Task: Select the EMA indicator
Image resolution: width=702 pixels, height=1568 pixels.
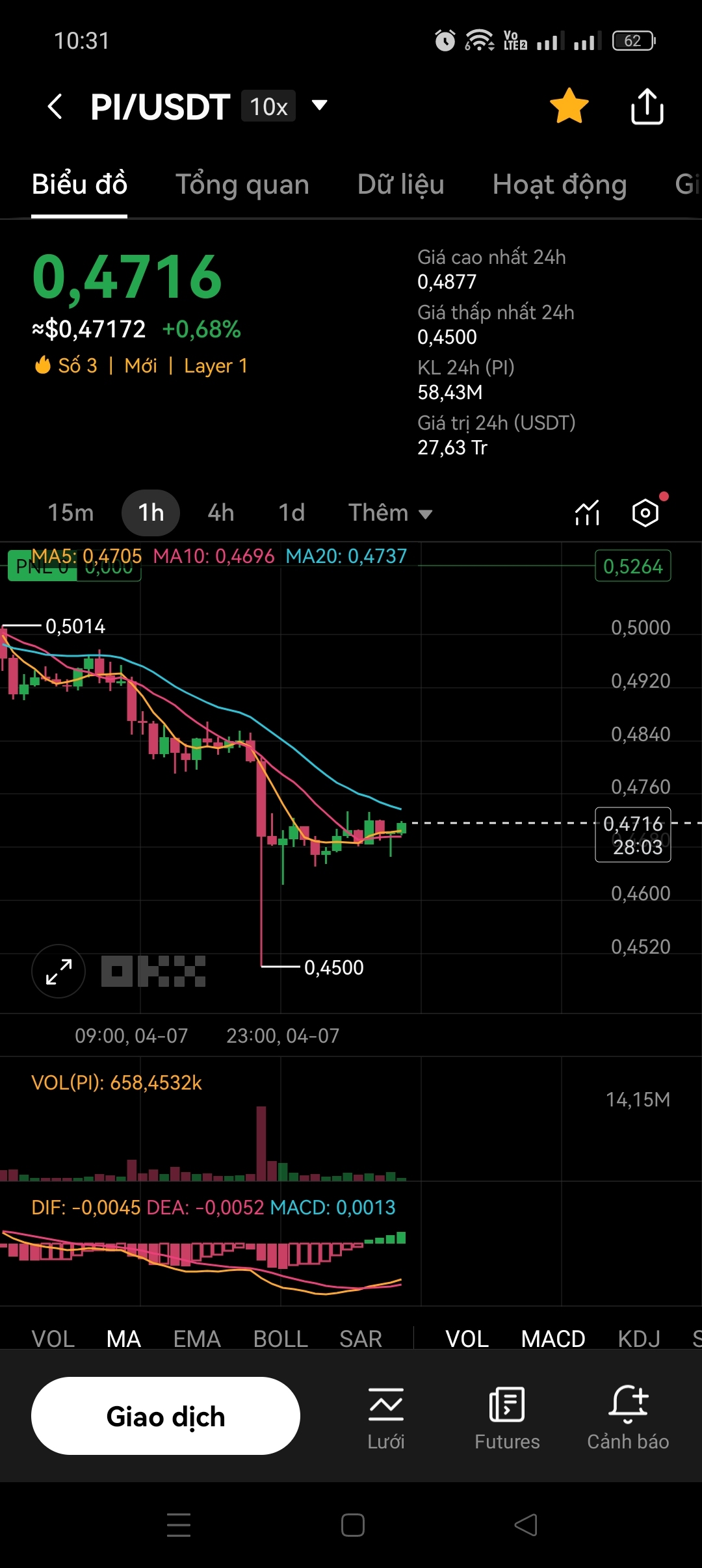Action: point(197,1339)
